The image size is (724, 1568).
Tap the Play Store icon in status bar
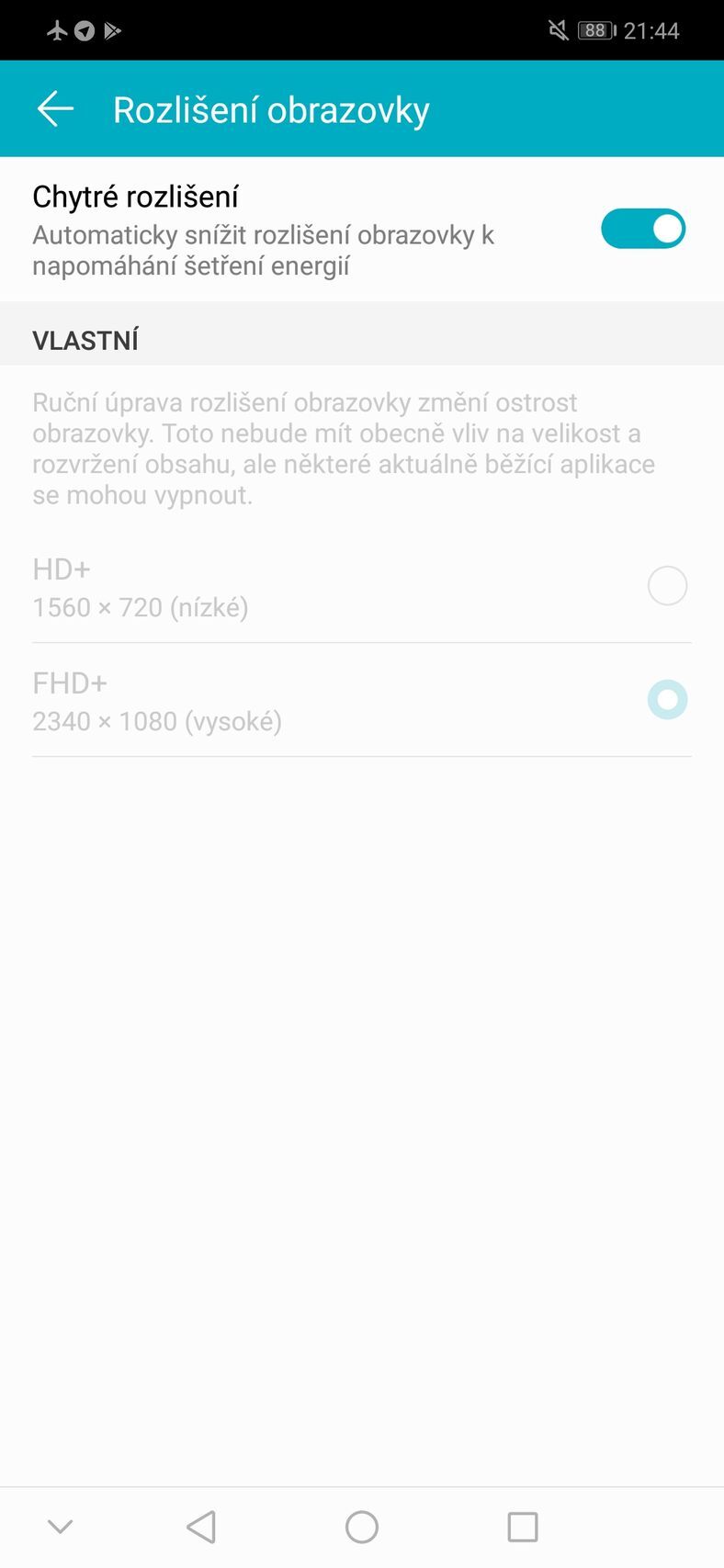pos(113,30)
